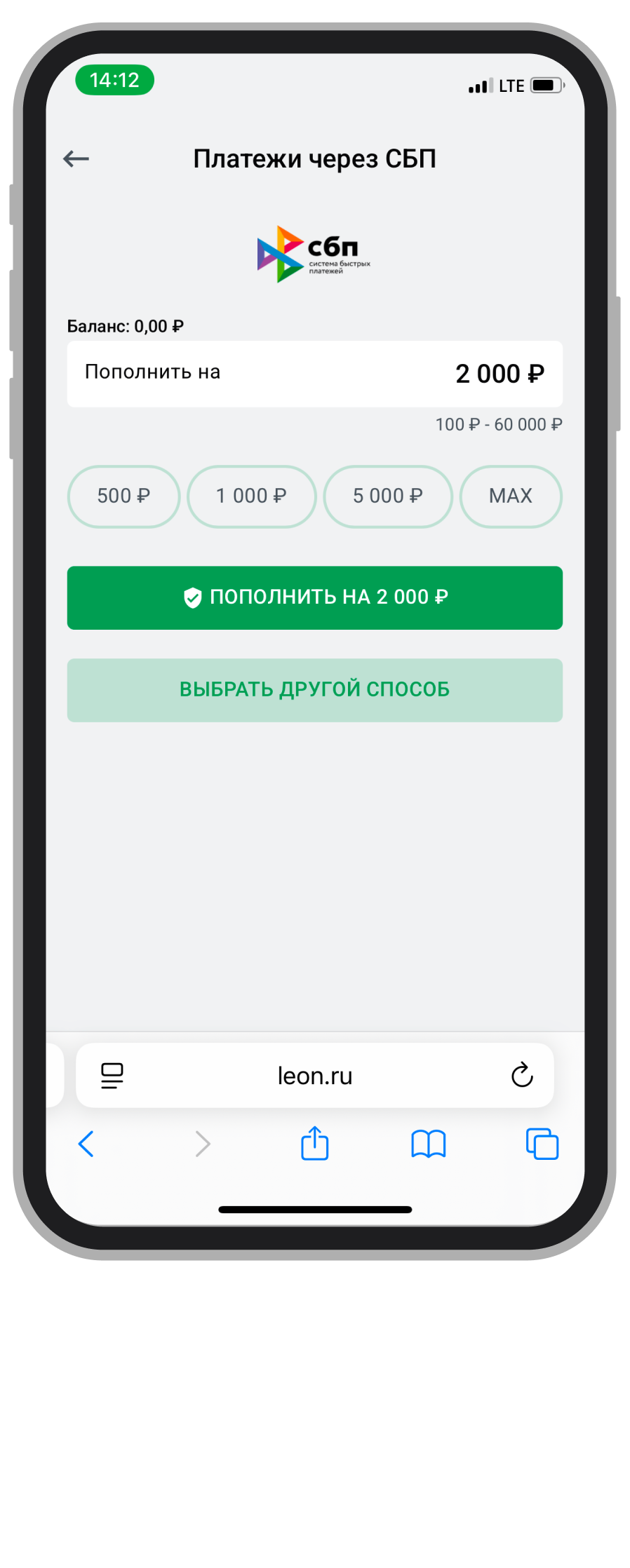Show open Safari tabs
Image resolution: width=630 pixels, height=1568 pixels.
[x=542, y=1144]
